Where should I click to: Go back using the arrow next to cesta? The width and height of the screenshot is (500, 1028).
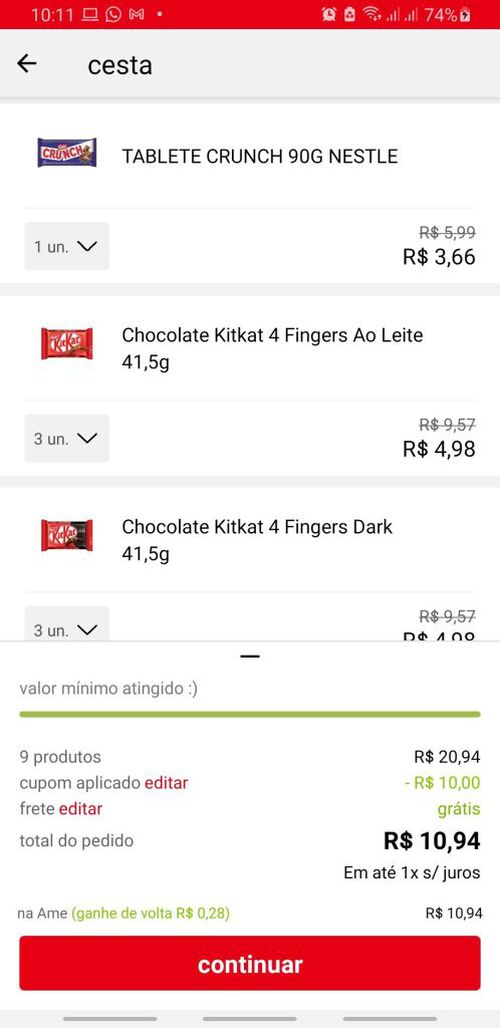click(x=27, y=64)
